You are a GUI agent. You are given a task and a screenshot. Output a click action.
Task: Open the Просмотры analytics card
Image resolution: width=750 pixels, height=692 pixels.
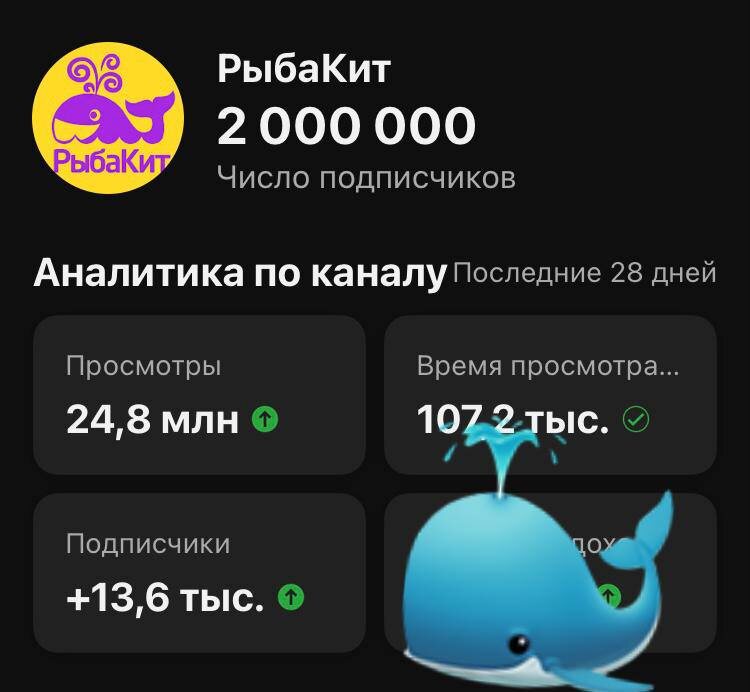199,394
